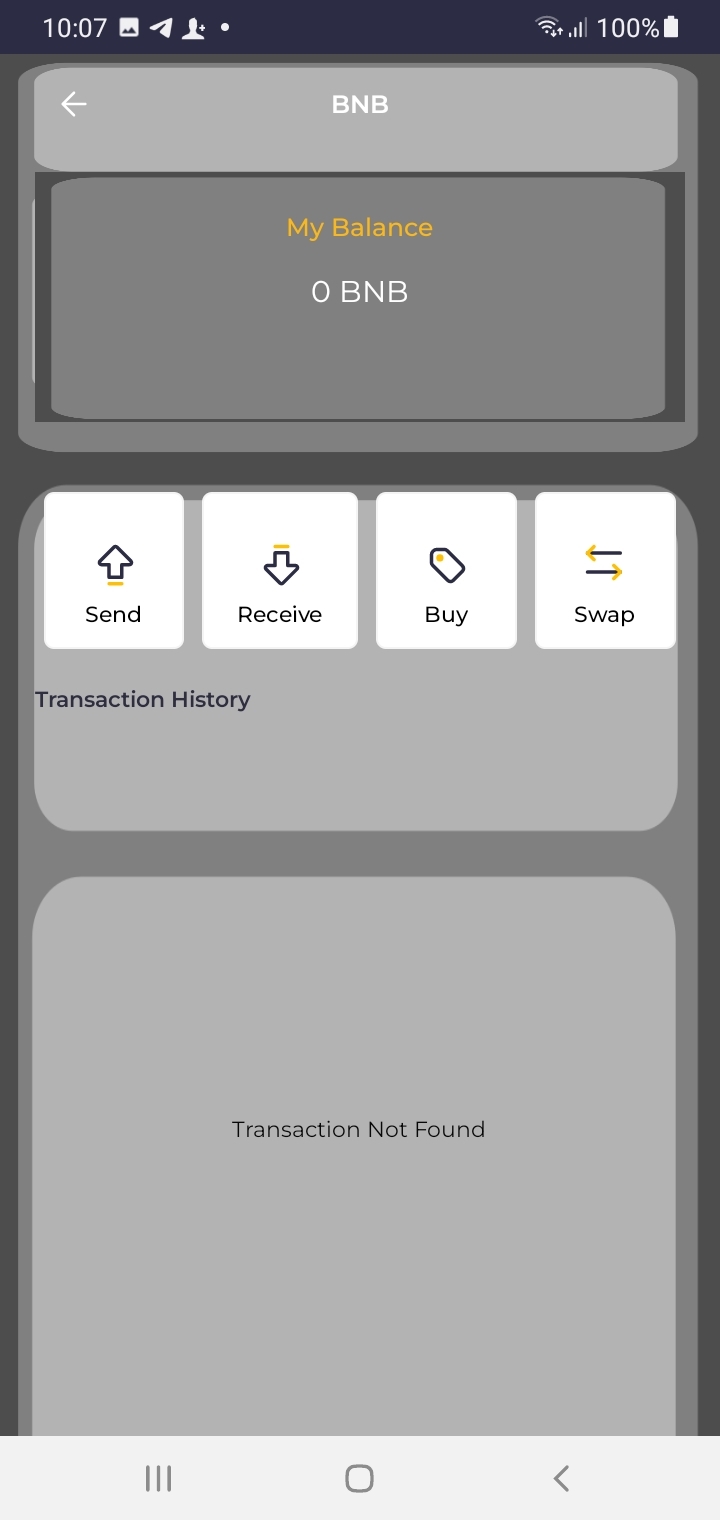720x1520 pixels.
Task: Open the recent apps view
Action: pos(158,1478)
